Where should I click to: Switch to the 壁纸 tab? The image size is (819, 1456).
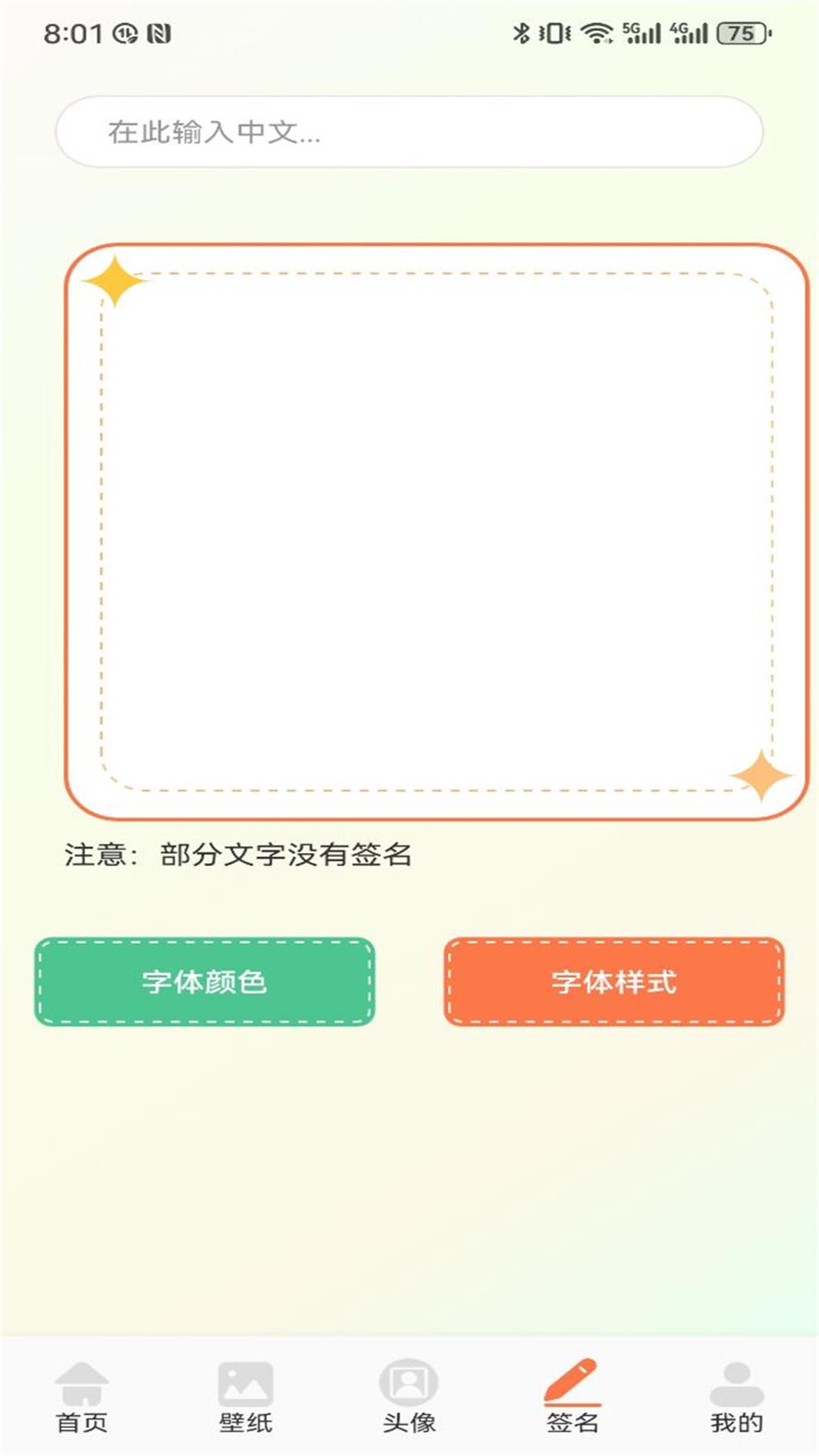coord(246,1397)
